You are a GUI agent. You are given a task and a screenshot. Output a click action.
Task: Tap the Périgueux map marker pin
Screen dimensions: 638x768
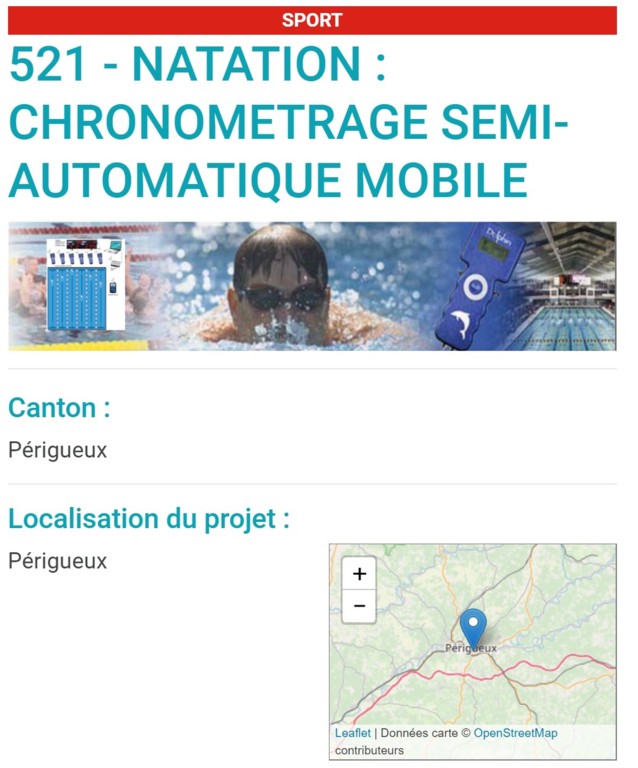473,627
